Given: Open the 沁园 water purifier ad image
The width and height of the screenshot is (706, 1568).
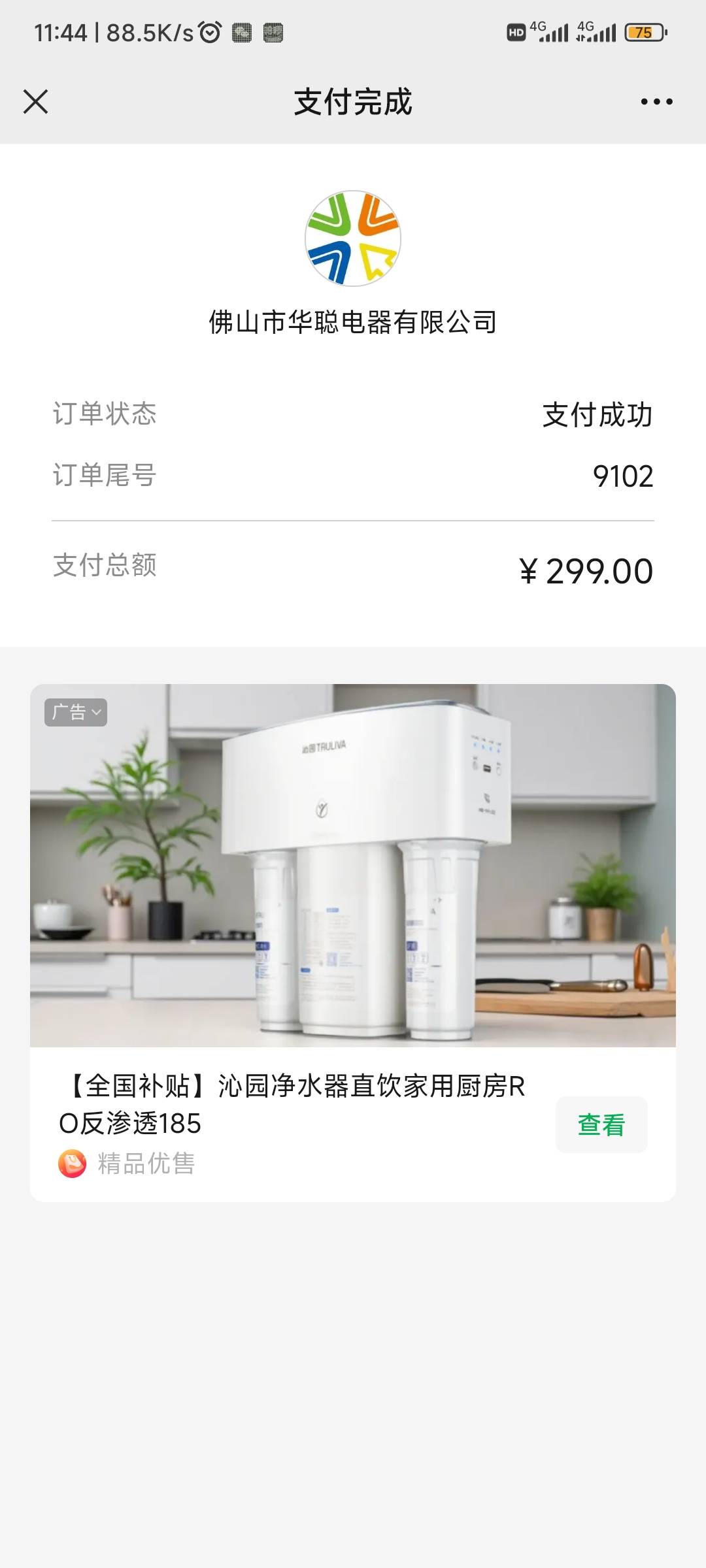Looking at the screenshot, I should [353, 865].
